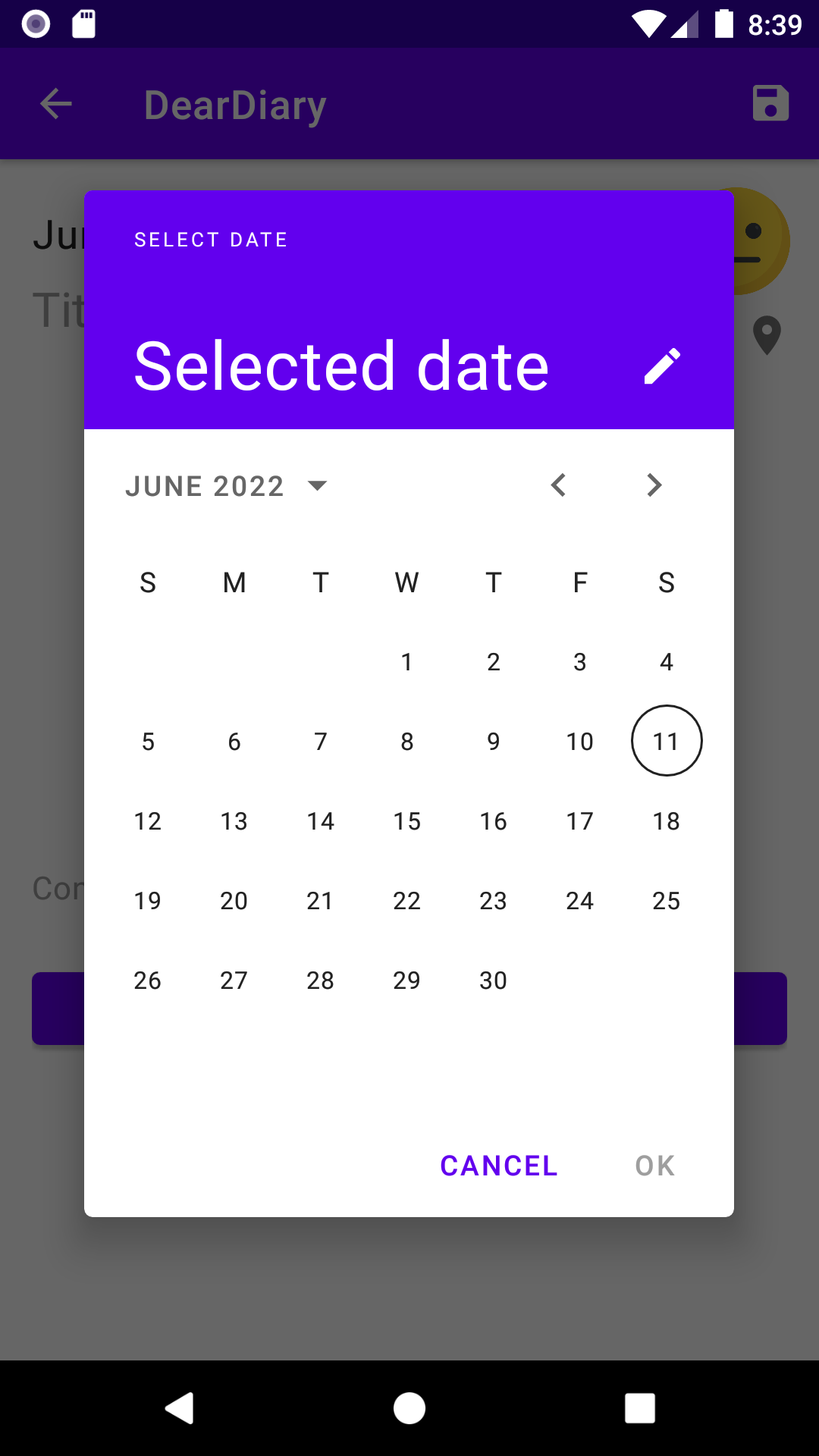Tap the location pin icon

(767, 337)
